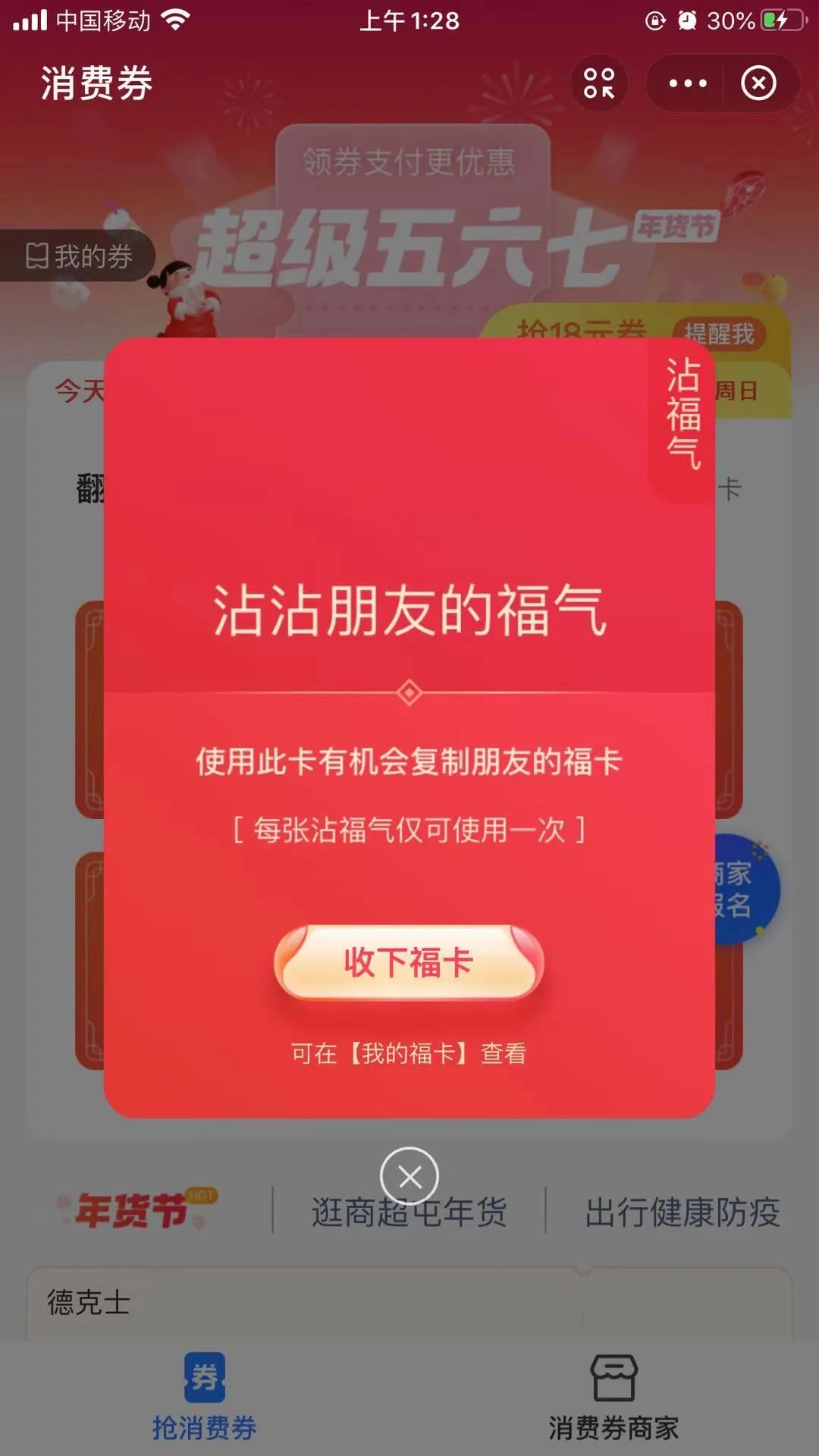
Task: Open 我的券 side button
Action: [78, 256]
